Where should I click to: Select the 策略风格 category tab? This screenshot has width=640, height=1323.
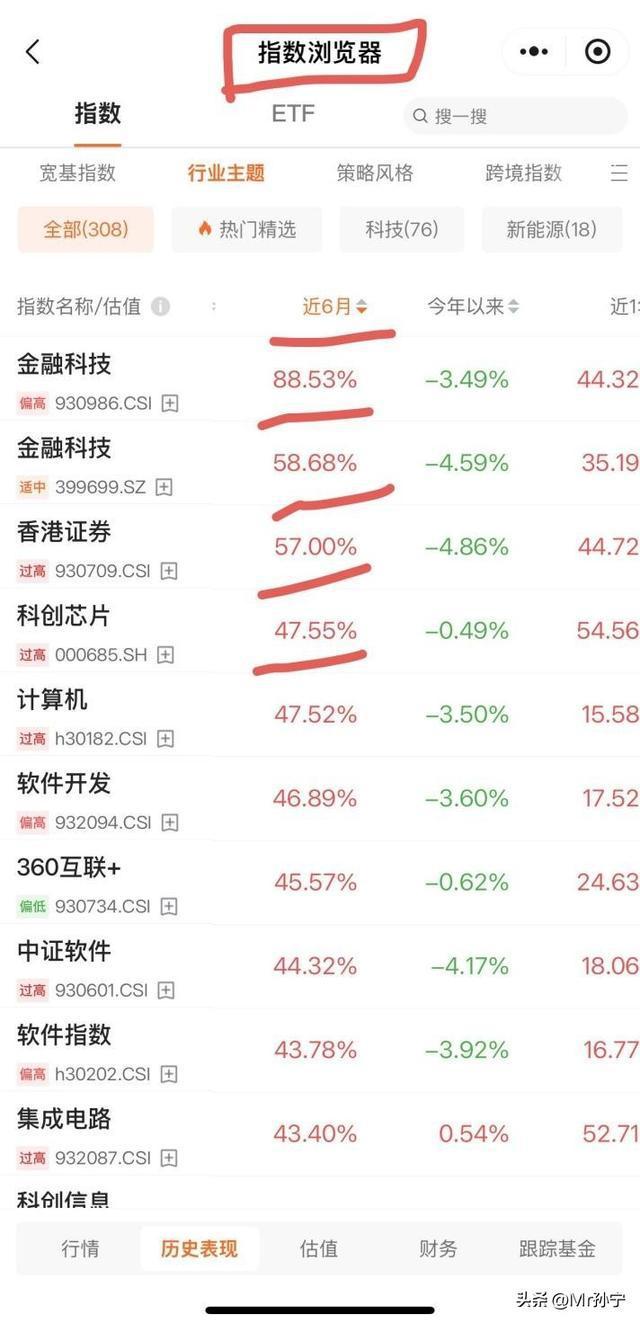[375, 173]
